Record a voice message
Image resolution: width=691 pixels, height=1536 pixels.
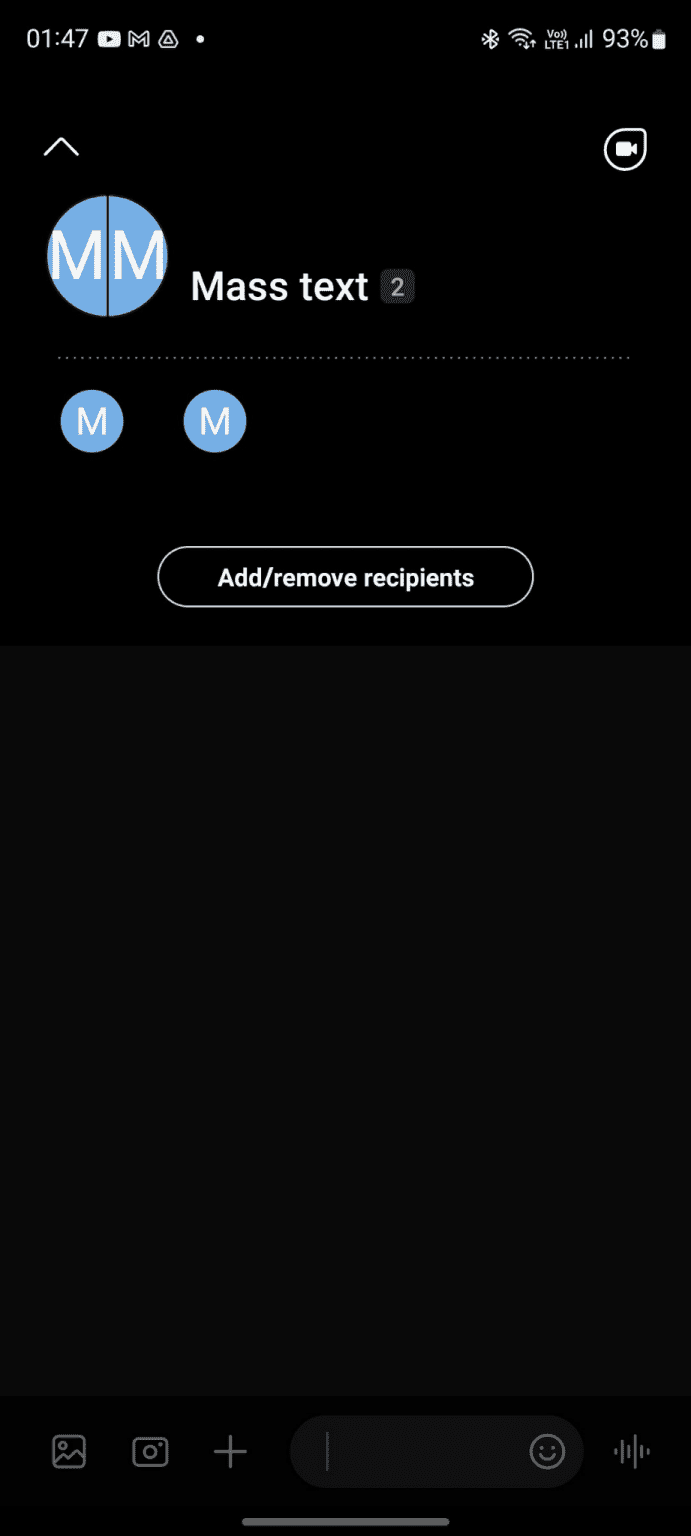point(632,1451)
